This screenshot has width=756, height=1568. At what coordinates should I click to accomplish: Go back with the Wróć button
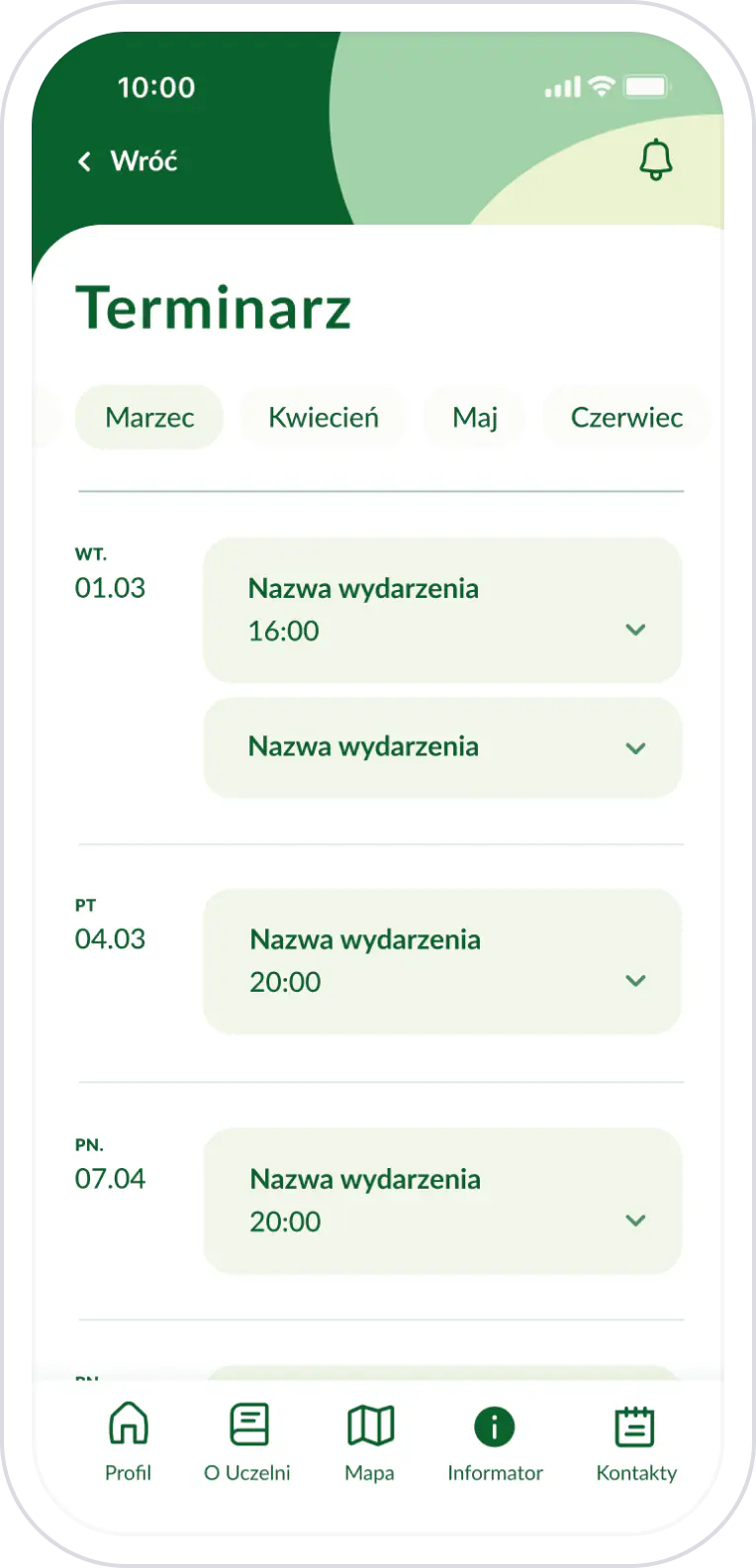(128, 161)
